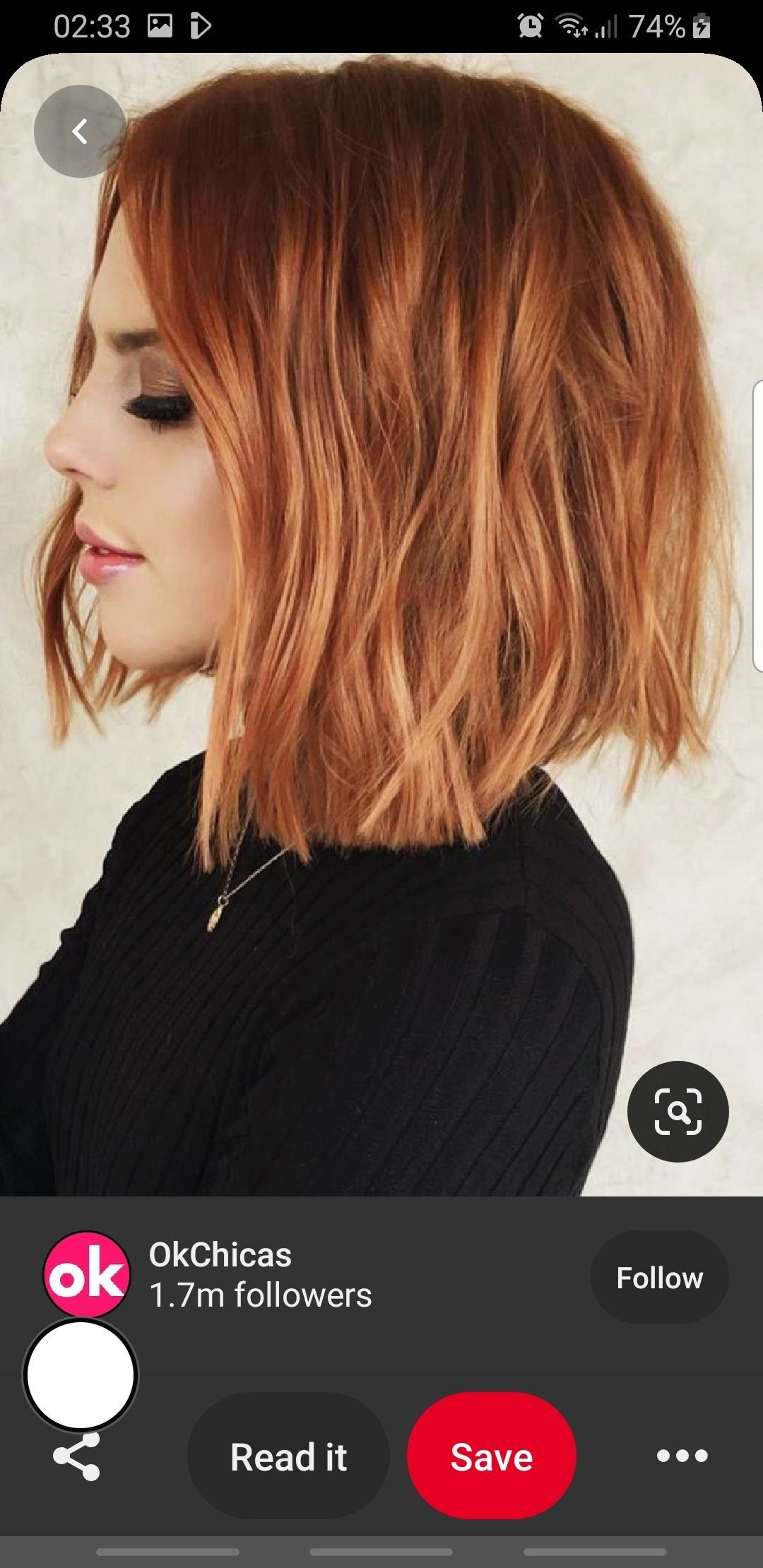Save this pin to a board
Image resolution: width=763 pixels, height=1568 pixels.
[492, 1457]
